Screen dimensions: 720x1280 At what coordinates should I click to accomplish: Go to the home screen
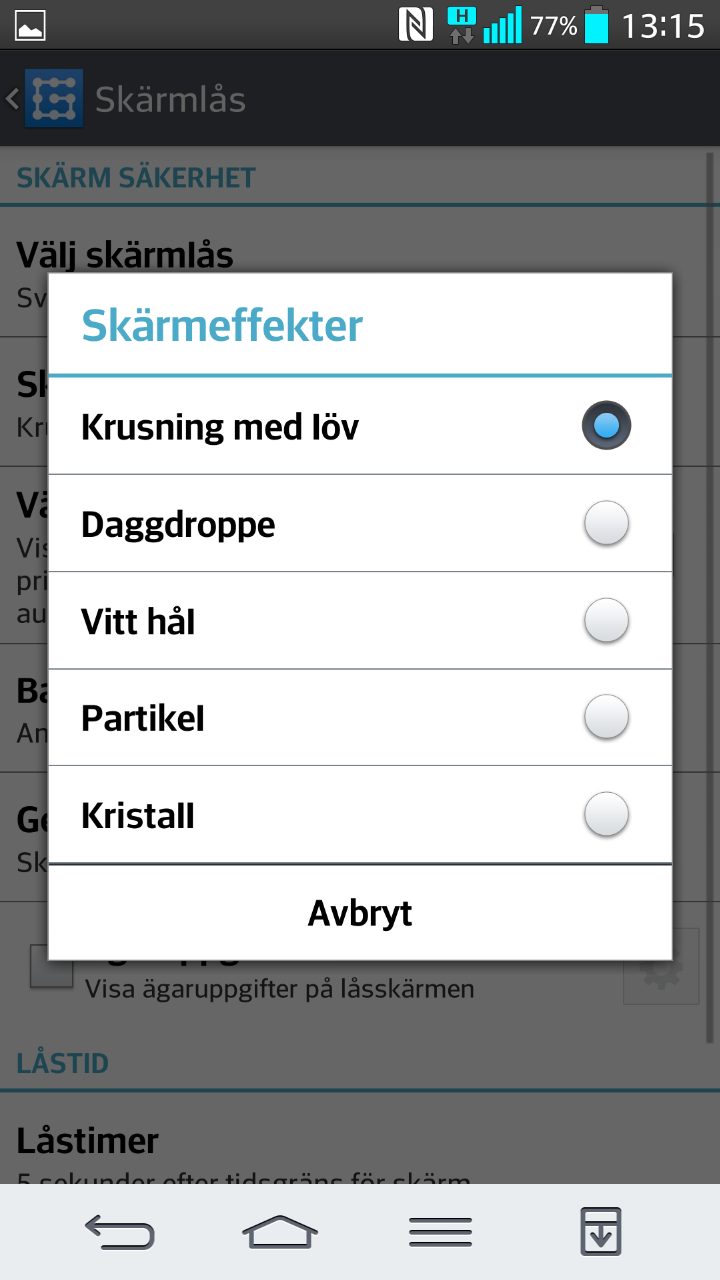(280, 1232)
